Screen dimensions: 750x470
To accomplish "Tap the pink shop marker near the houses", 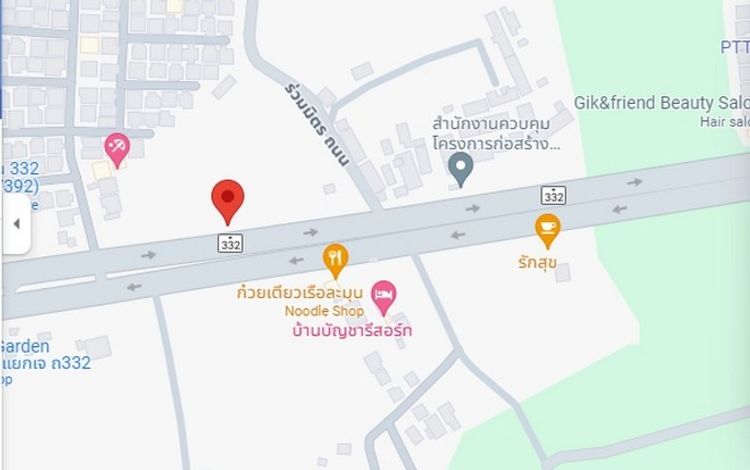I will point(117,150).
